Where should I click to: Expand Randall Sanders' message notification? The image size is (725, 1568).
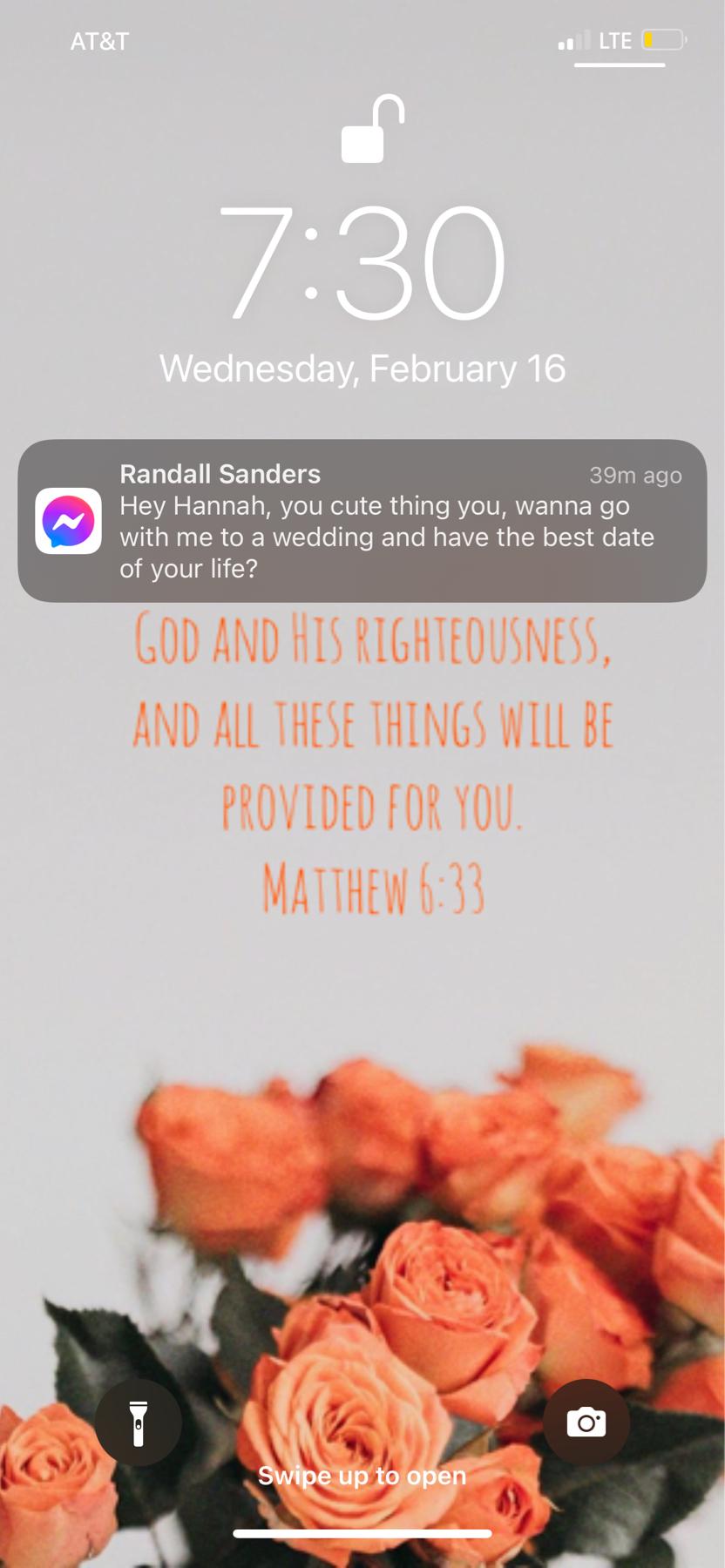[362, 521]
